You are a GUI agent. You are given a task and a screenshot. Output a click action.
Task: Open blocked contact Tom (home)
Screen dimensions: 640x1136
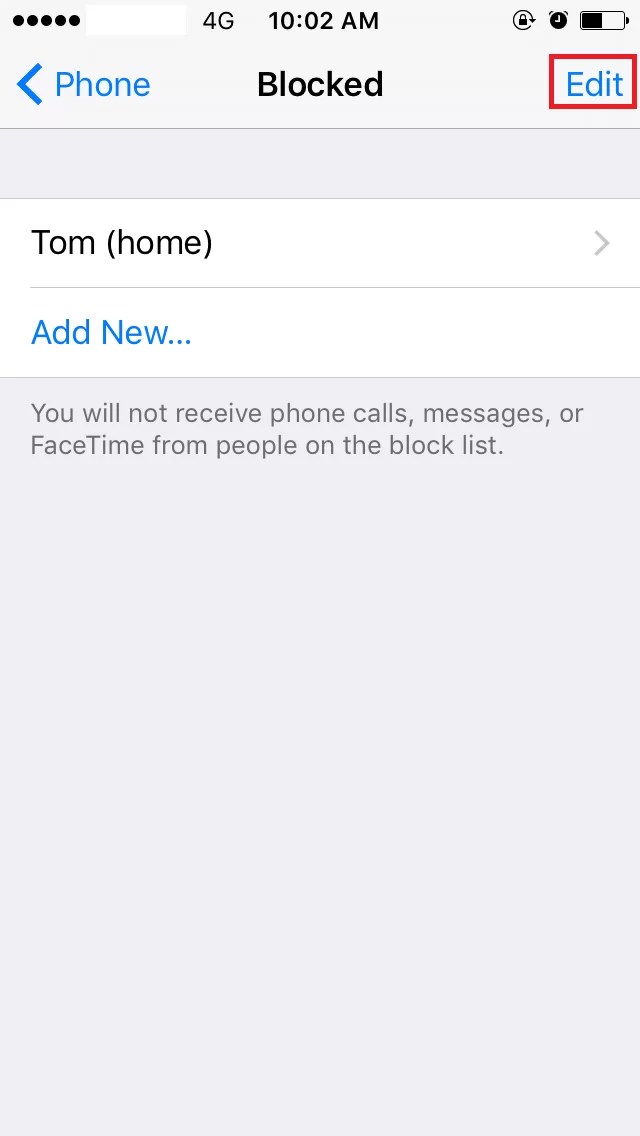[320, 243]
